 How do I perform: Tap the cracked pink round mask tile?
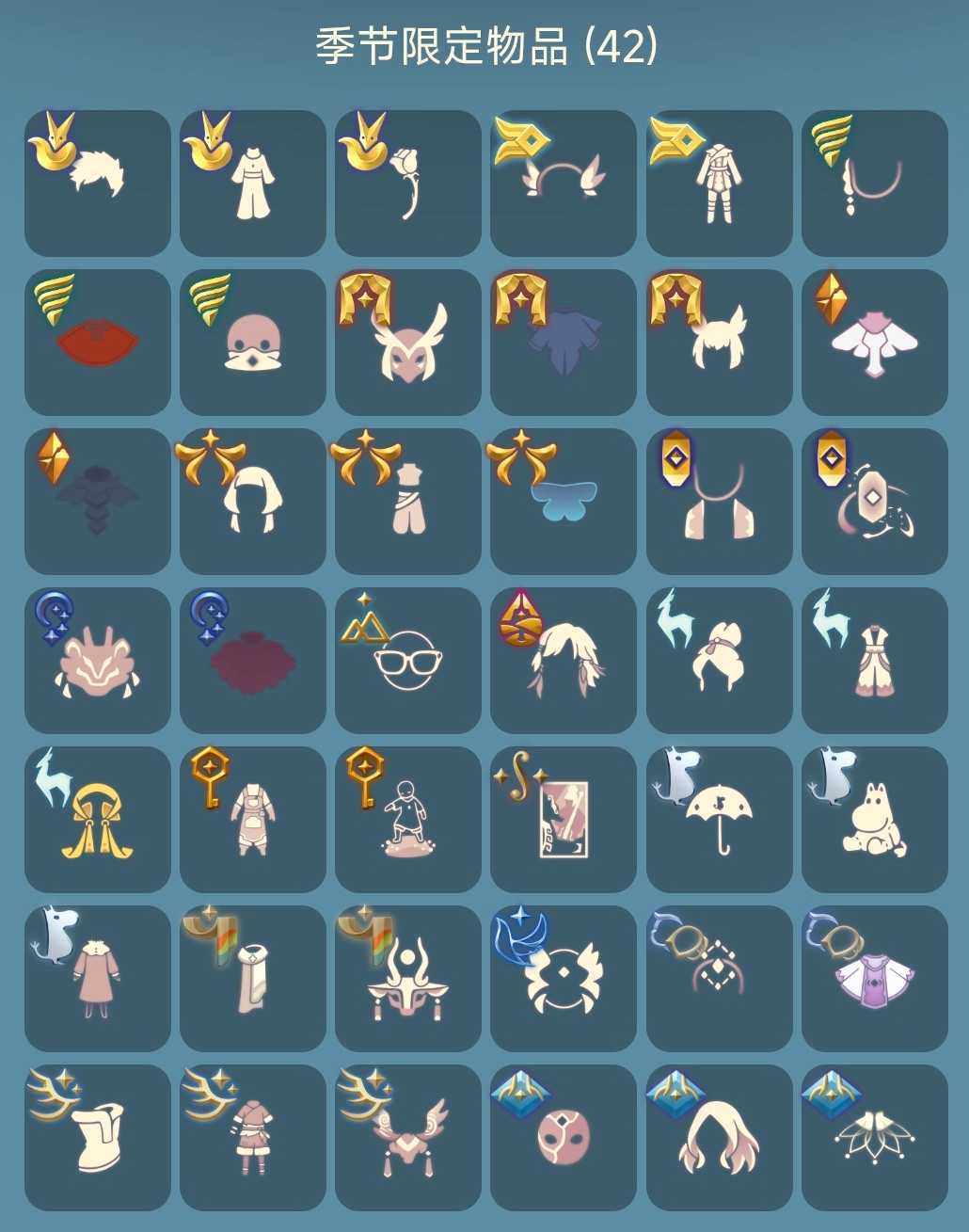pyautogui.click(x=564, y=1138)
